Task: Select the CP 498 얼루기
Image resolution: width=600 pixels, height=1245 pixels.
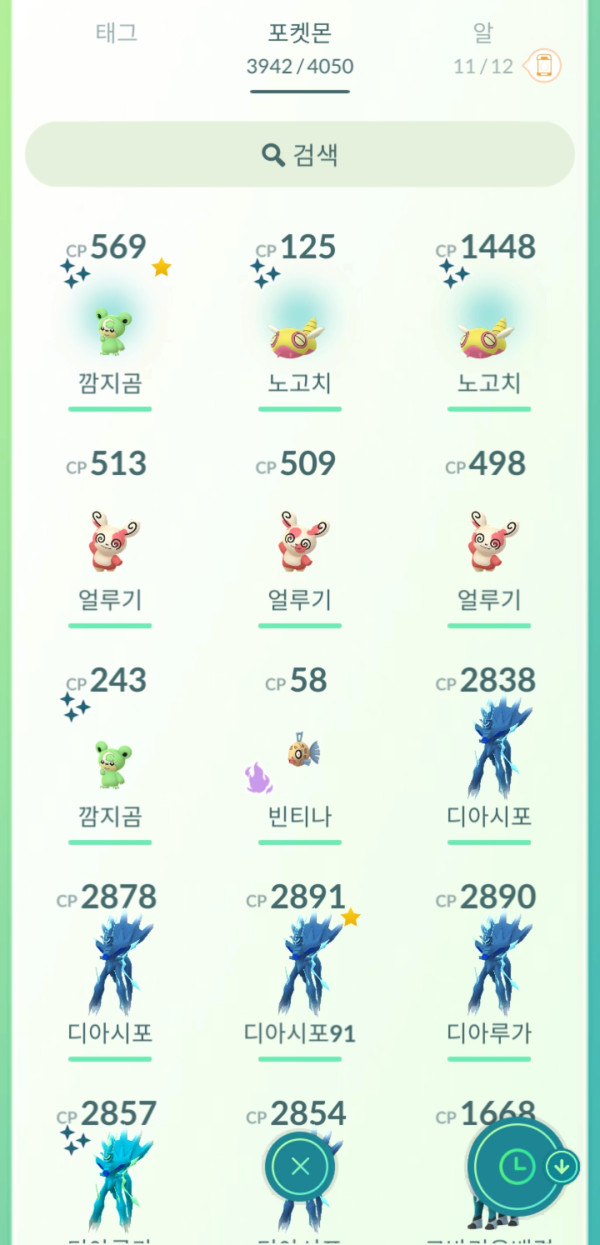Action: [x=489, y=545]
